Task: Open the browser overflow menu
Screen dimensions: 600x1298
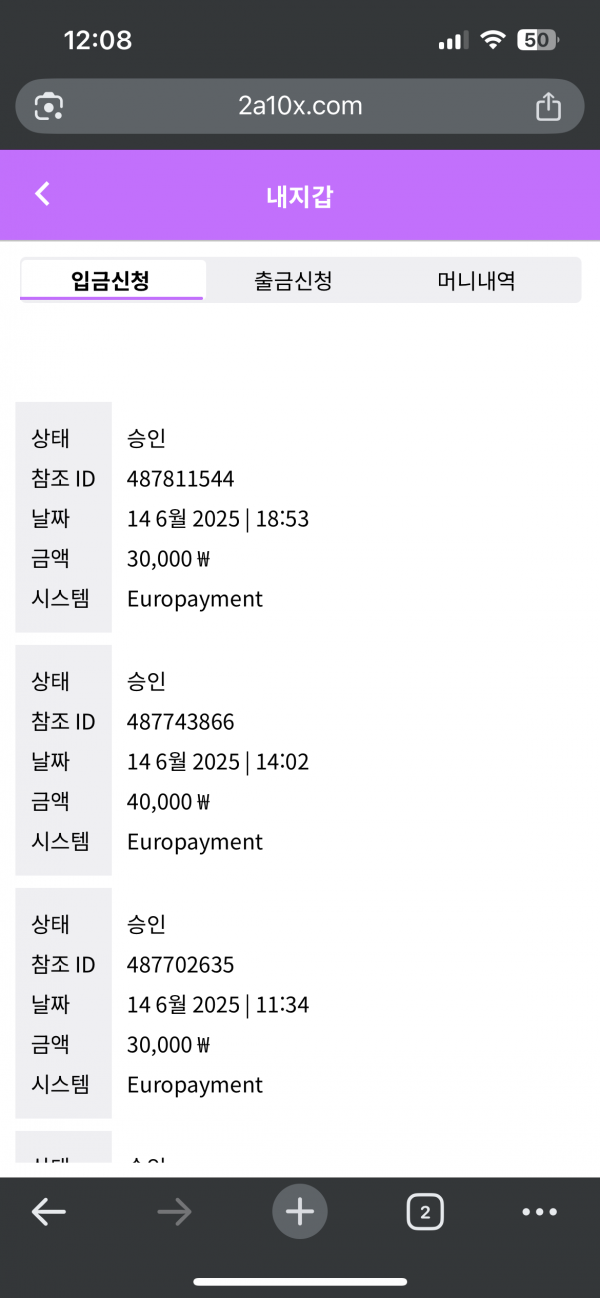Action: click(539, 1212)
